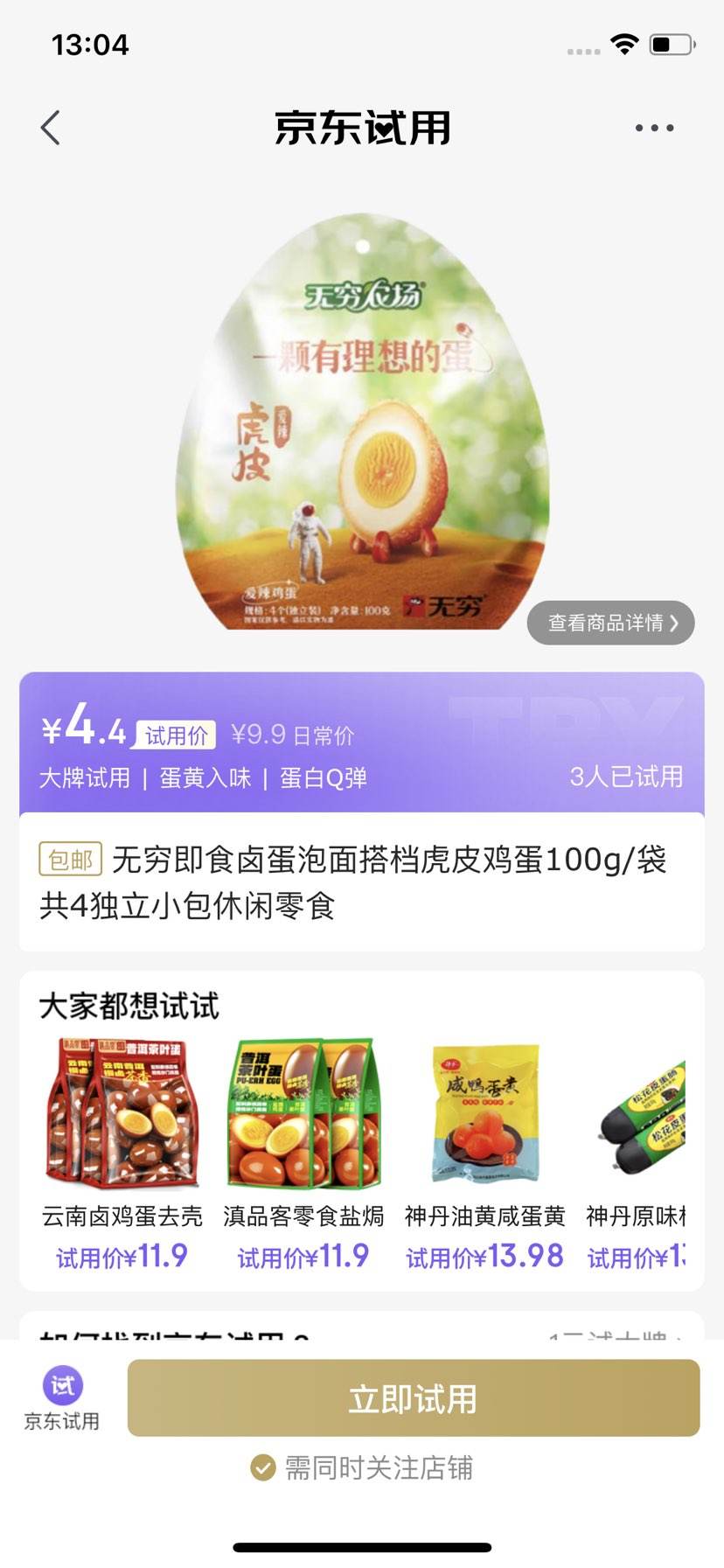Open the 神丹原味 trial item
The height and width of the screenshot is (1568, 724).
pos(638,1115)
